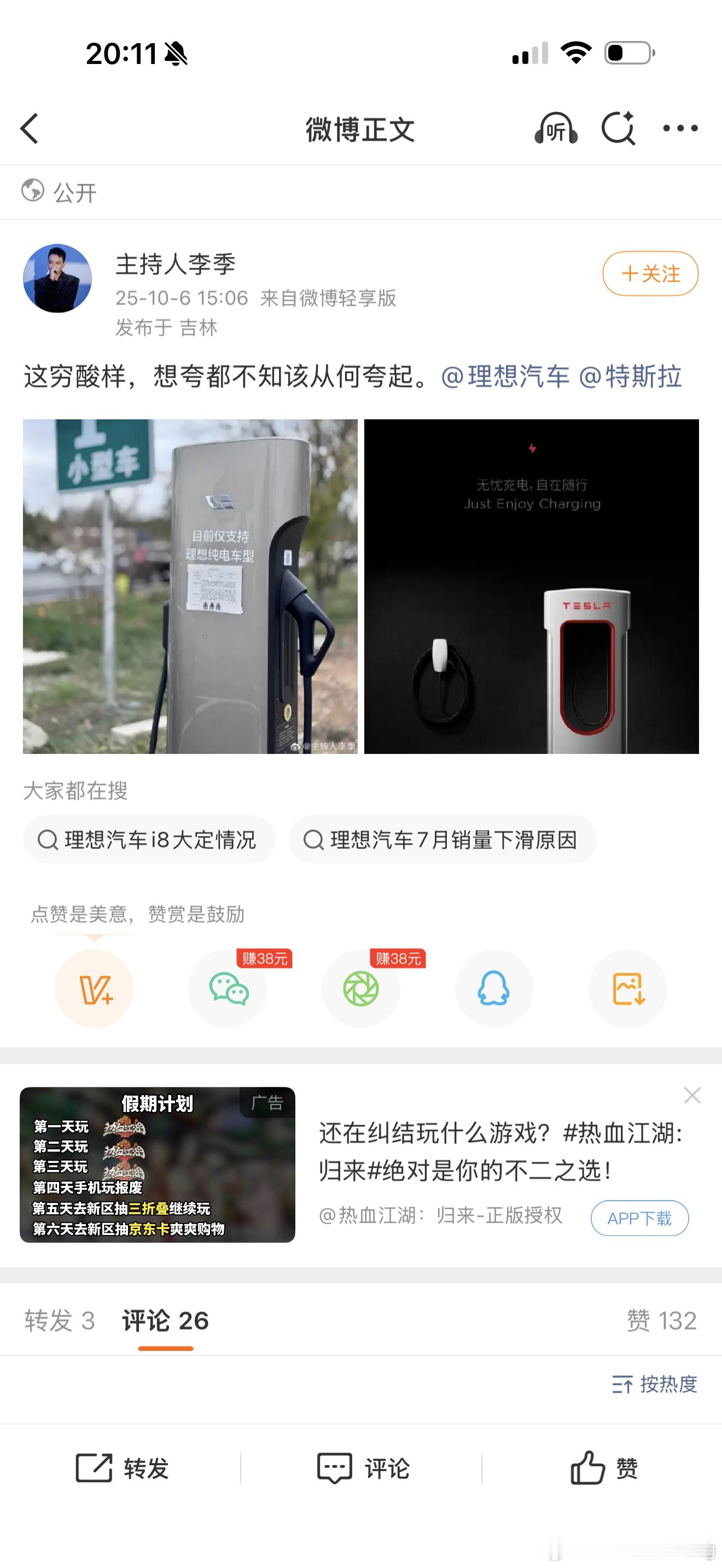Share the post to QQ
Viewport: 722px width, 1568px height.
pyautogui.click(x=494, y=988)
